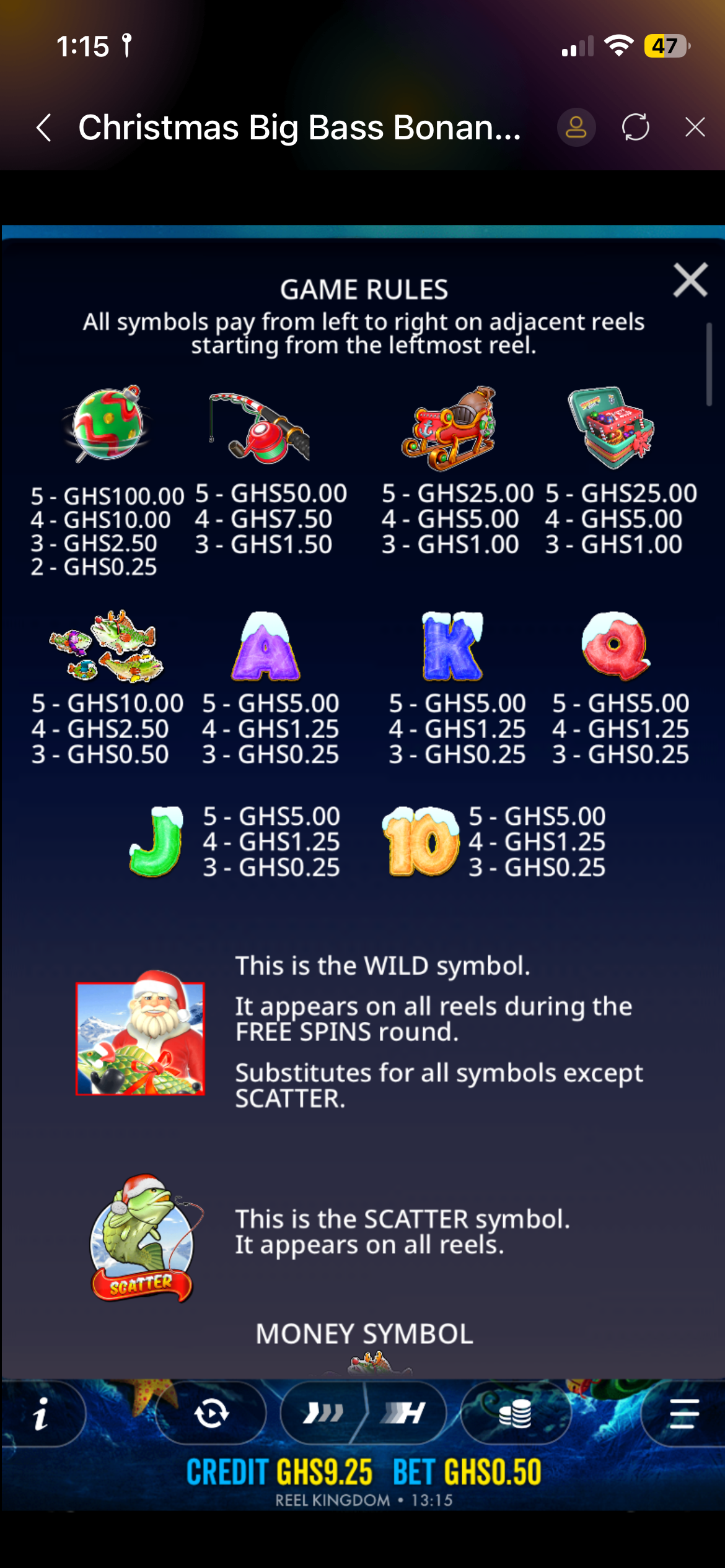Go back using the header back arrow
Viewport: 725px width, 1568px height.
click(x=43, y=128)
